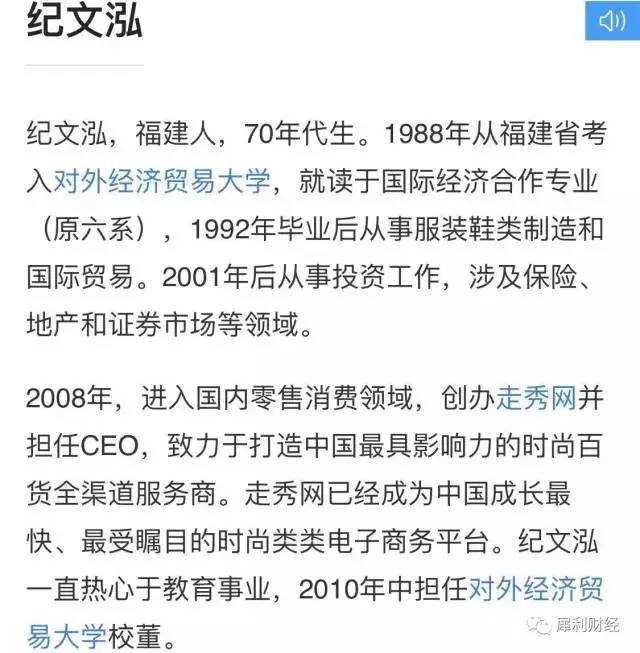Open 对外经济贸易大学 link in first paragraph
Viewport: 640px width, 653px height.
(160, 181)
